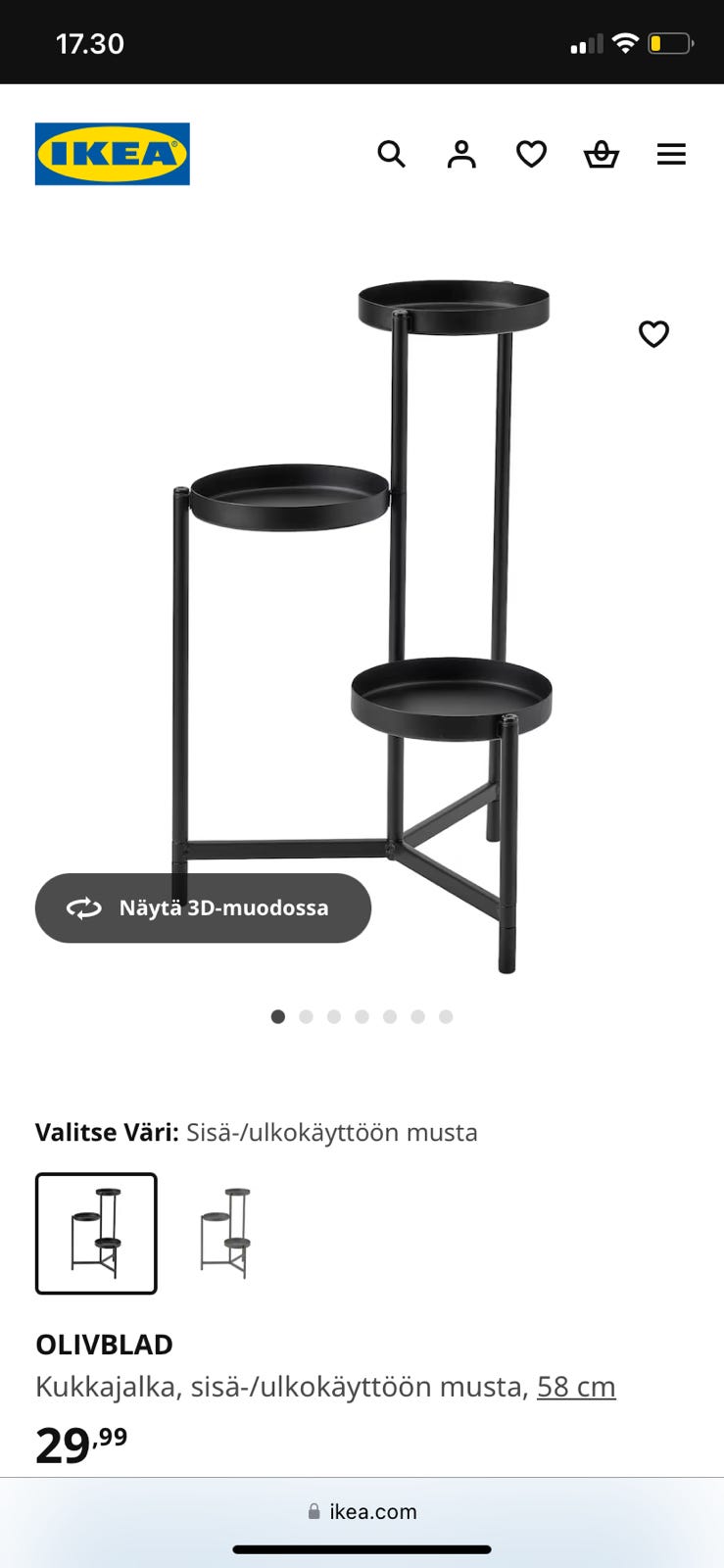The image size is (724, 1568).
Task: Add product to favorites with the heart toggle
Action: pos(653,334)
